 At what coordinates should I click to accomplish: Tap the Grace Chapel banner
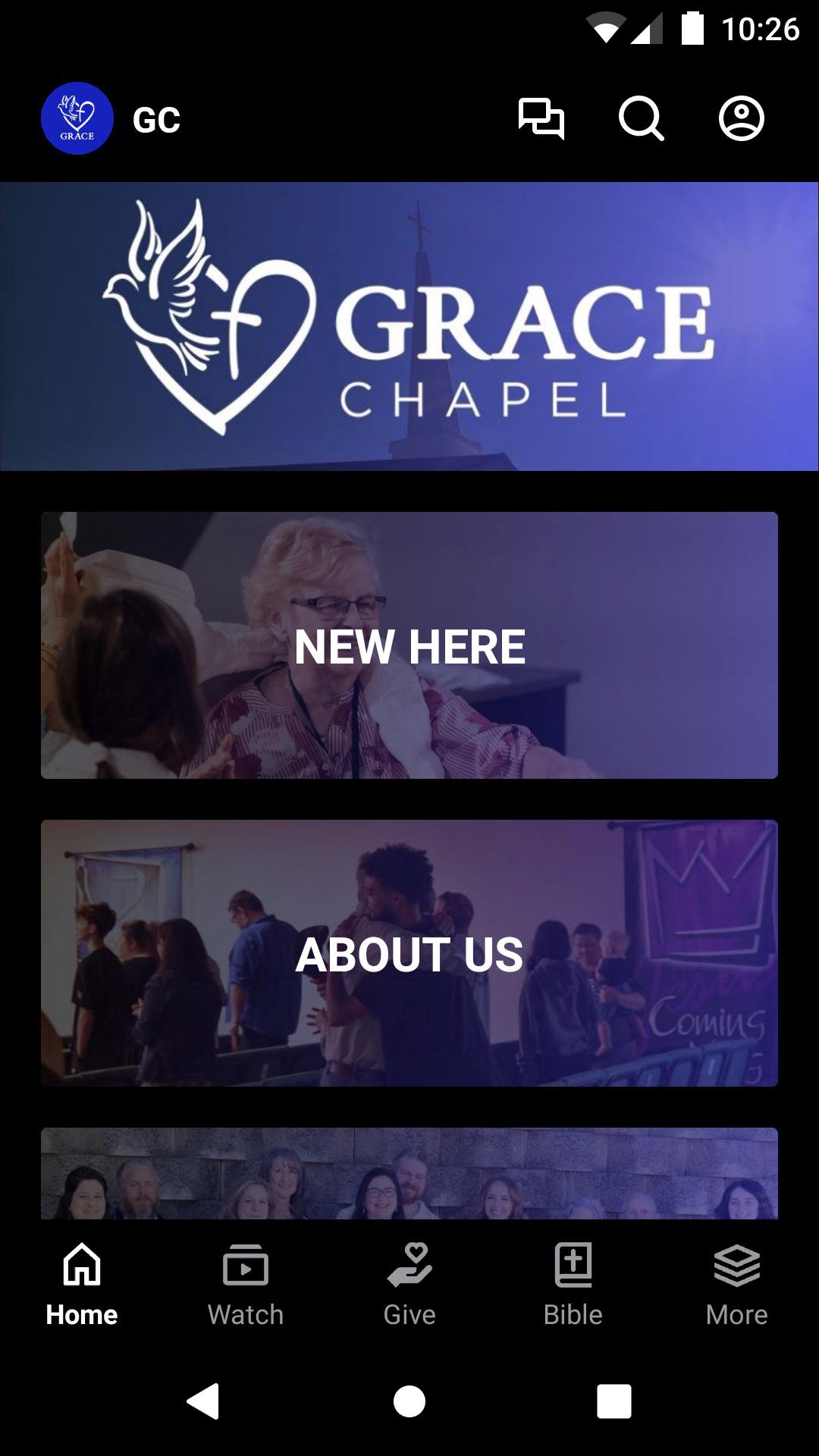[x=409, y=326]
